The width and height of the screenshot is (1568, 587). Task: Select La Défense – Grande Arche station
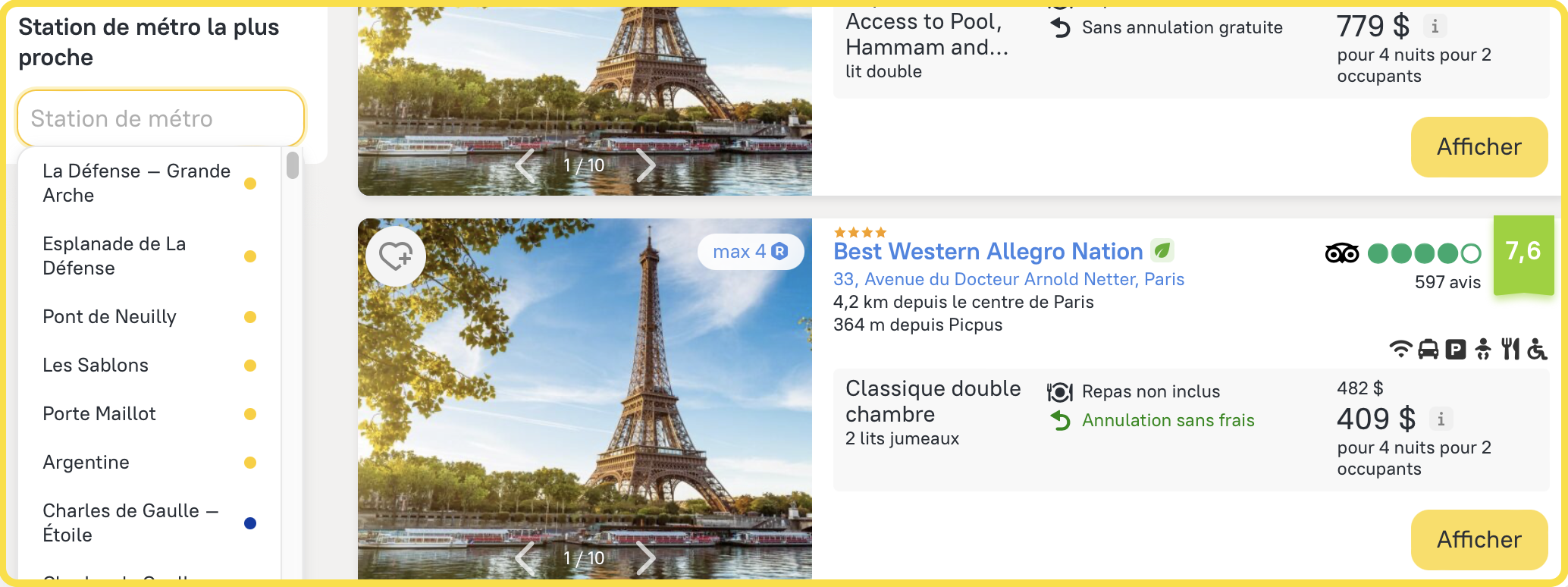[x=136, y=183]
